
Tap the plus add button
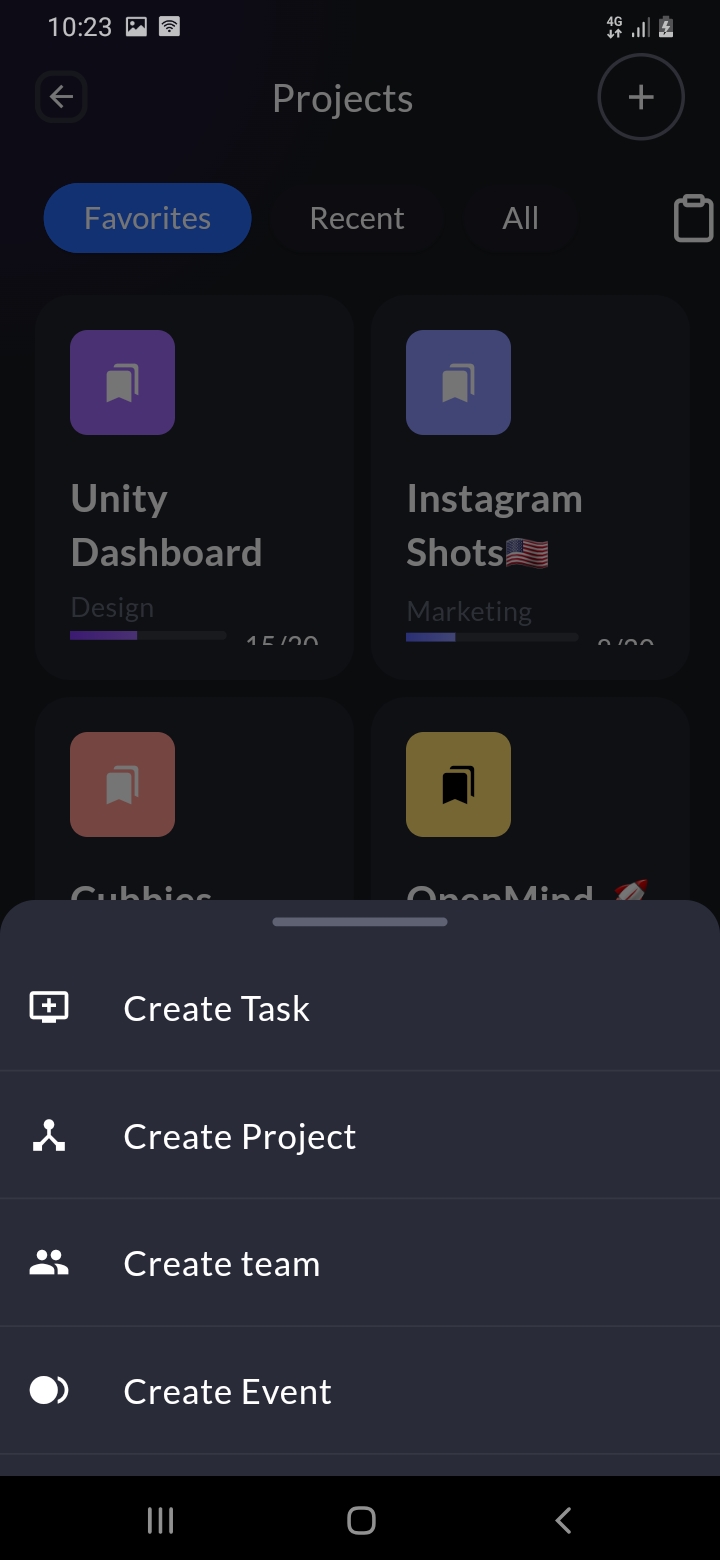640,97
